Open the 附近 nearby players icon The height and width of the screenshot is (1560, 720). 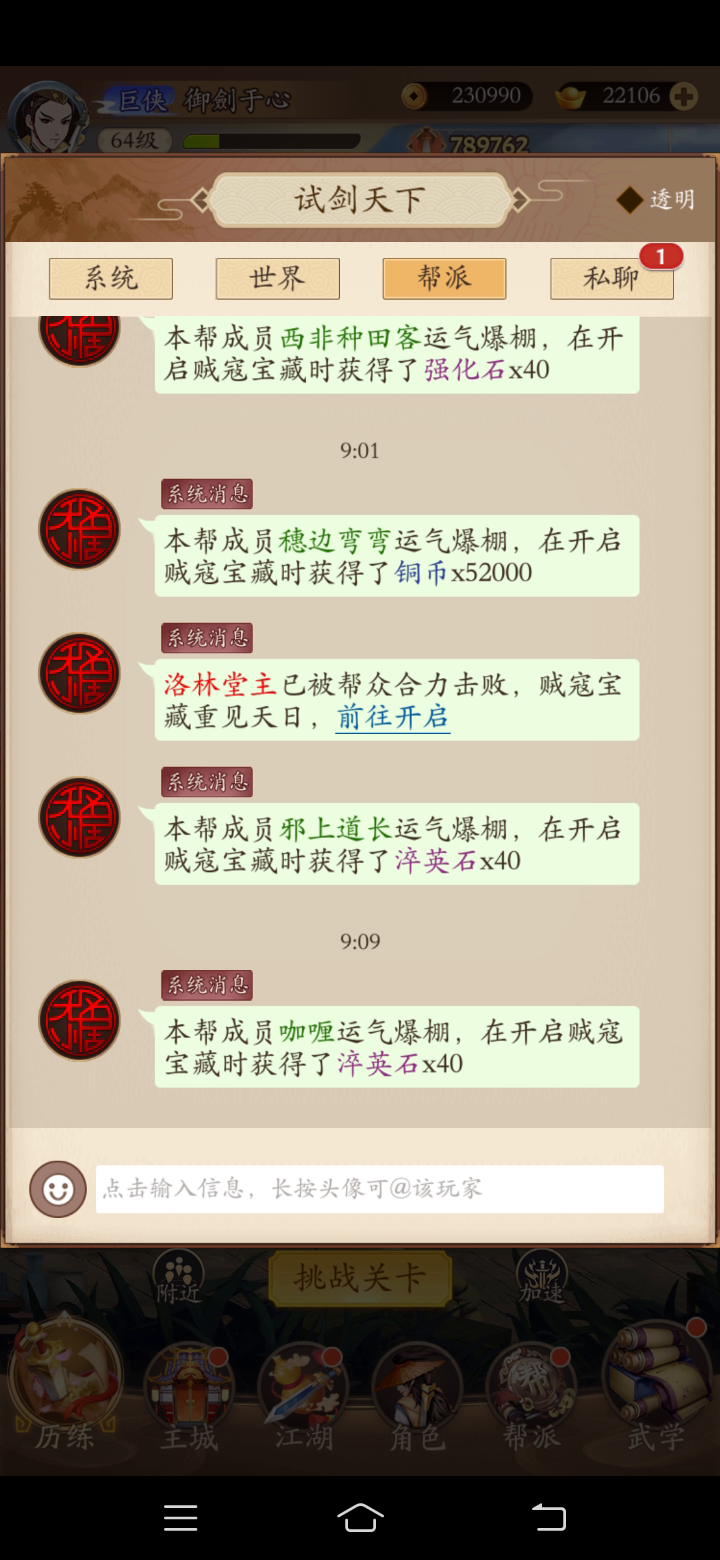point(179,1277)
